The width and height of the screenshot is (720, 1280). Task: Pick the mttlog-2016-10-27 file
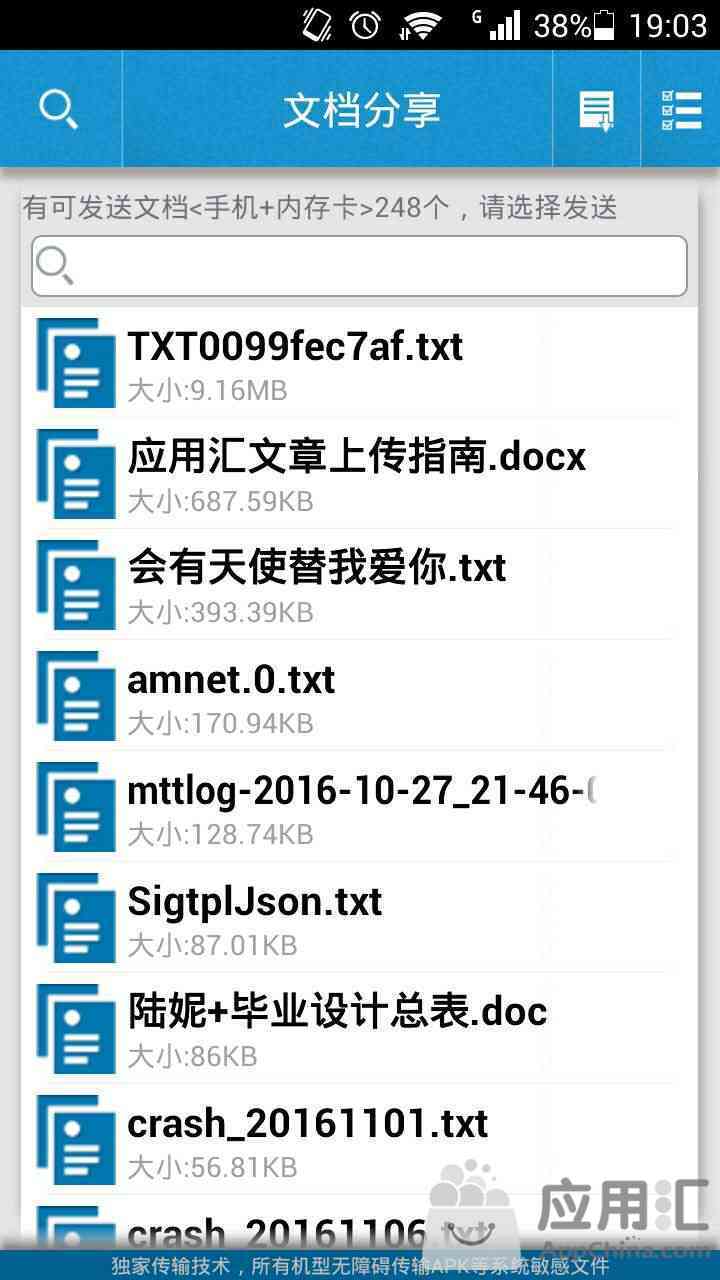click(359, 807)
